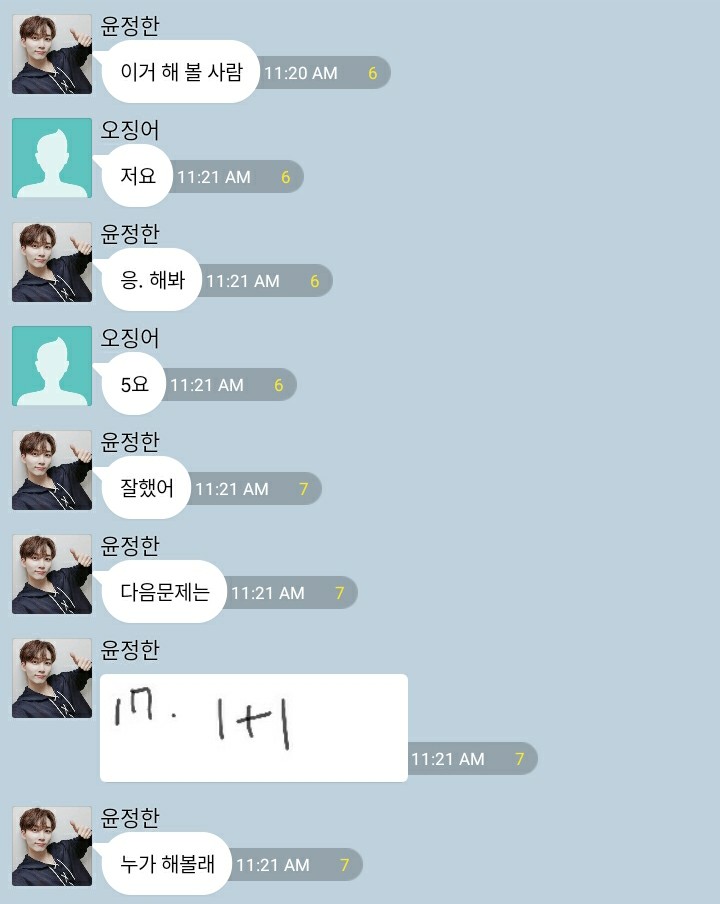Open the handwritten image message sent by 윤정한
The height and width of the screenshot is (904, 720).
(253, 727)
